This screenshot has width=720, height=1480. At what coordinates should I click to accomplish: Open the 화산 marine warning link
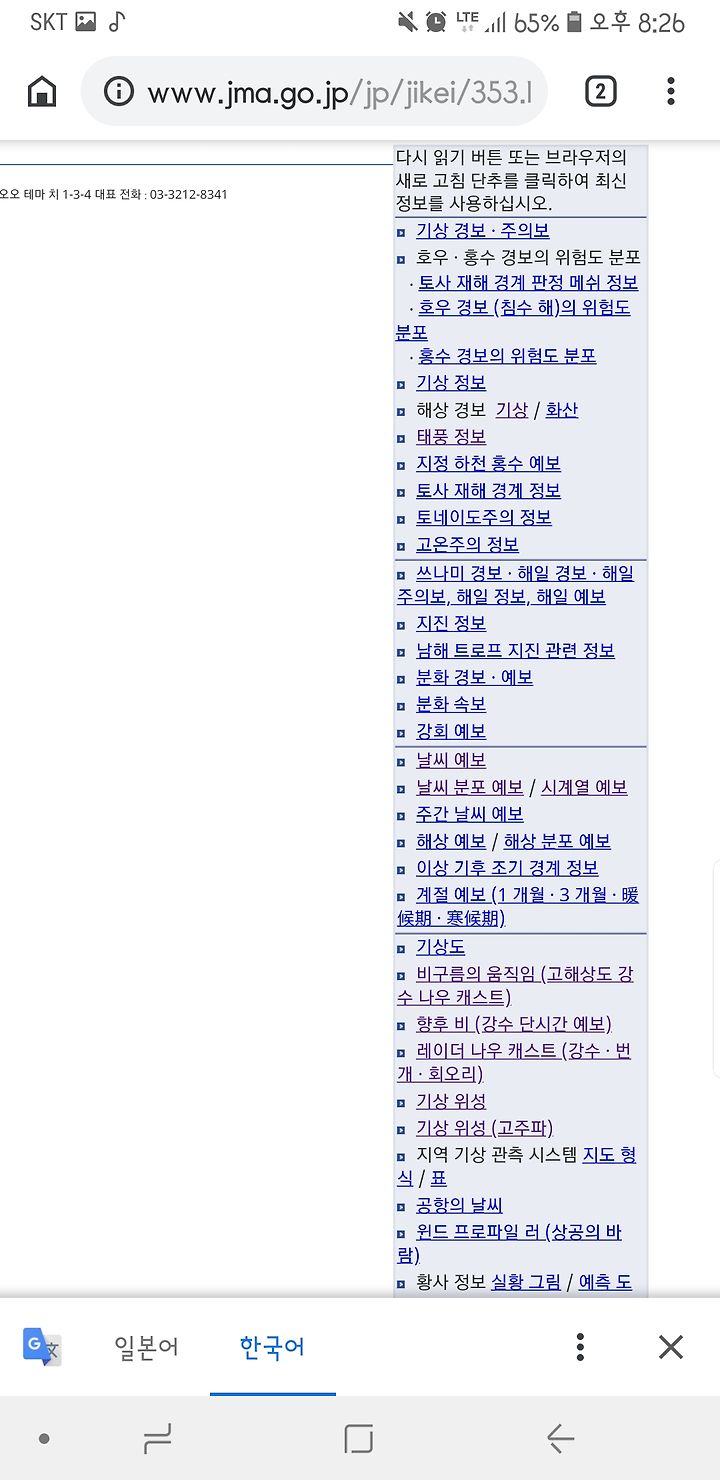click(562, 410)
